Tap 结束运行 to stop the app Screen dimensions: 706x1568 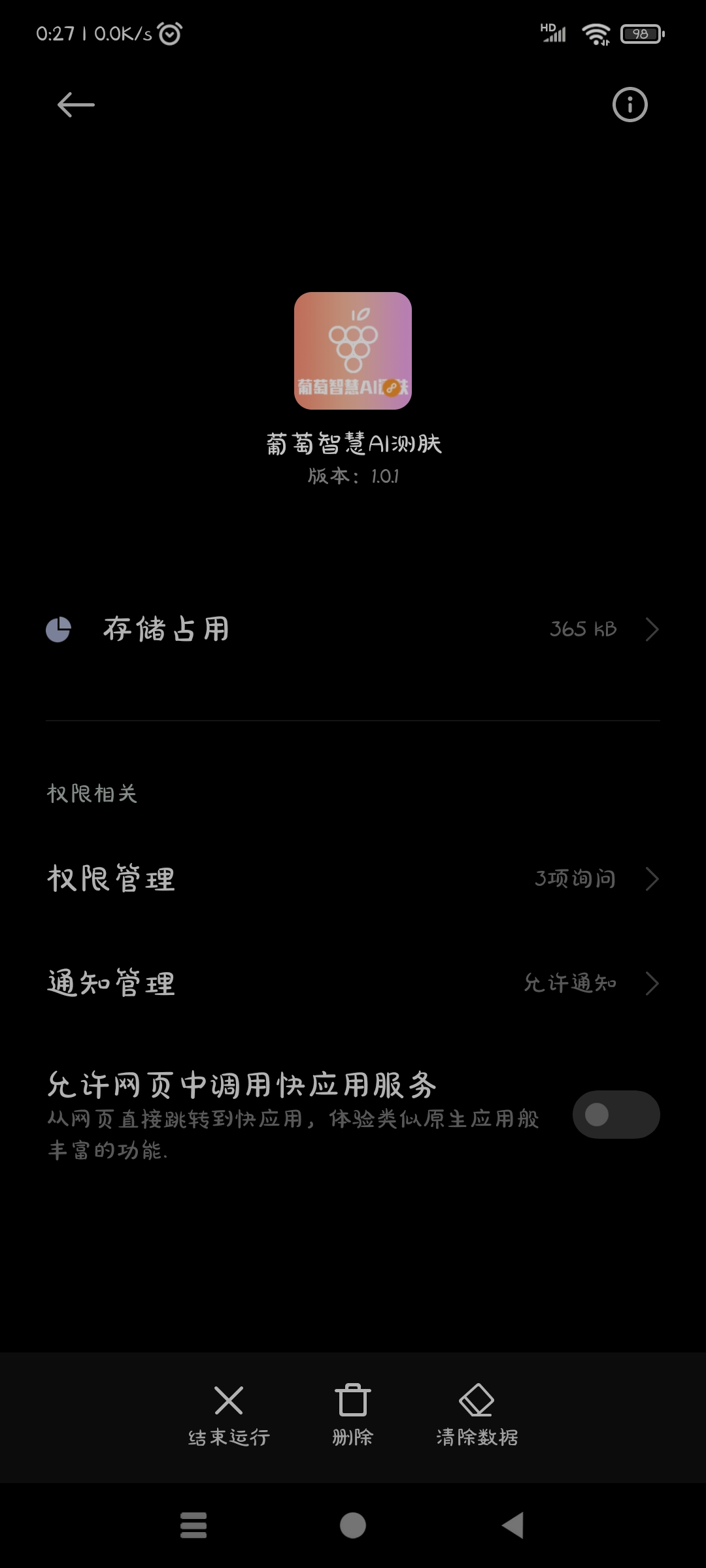click(x=229, y=1416)
